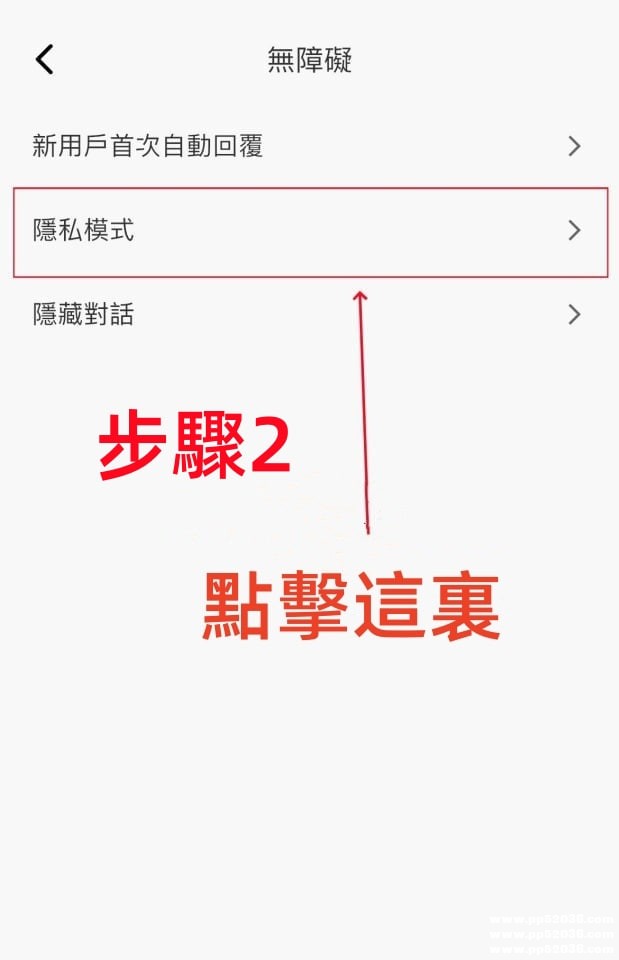Open the 隱私模式 row

click(308, 231)
